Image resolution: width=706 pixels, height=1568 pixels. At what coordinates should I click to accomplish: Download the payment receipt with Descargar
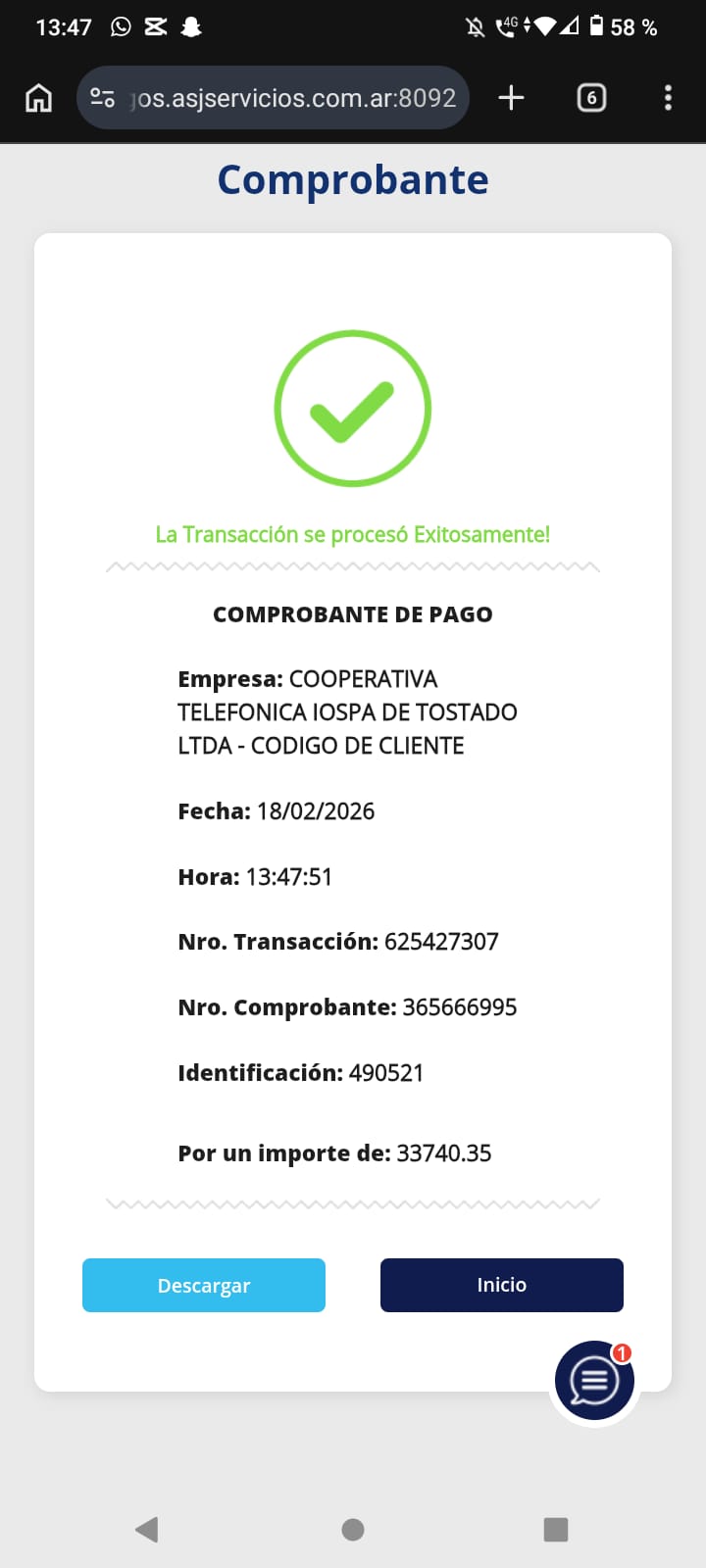[x=204, y=1285]
